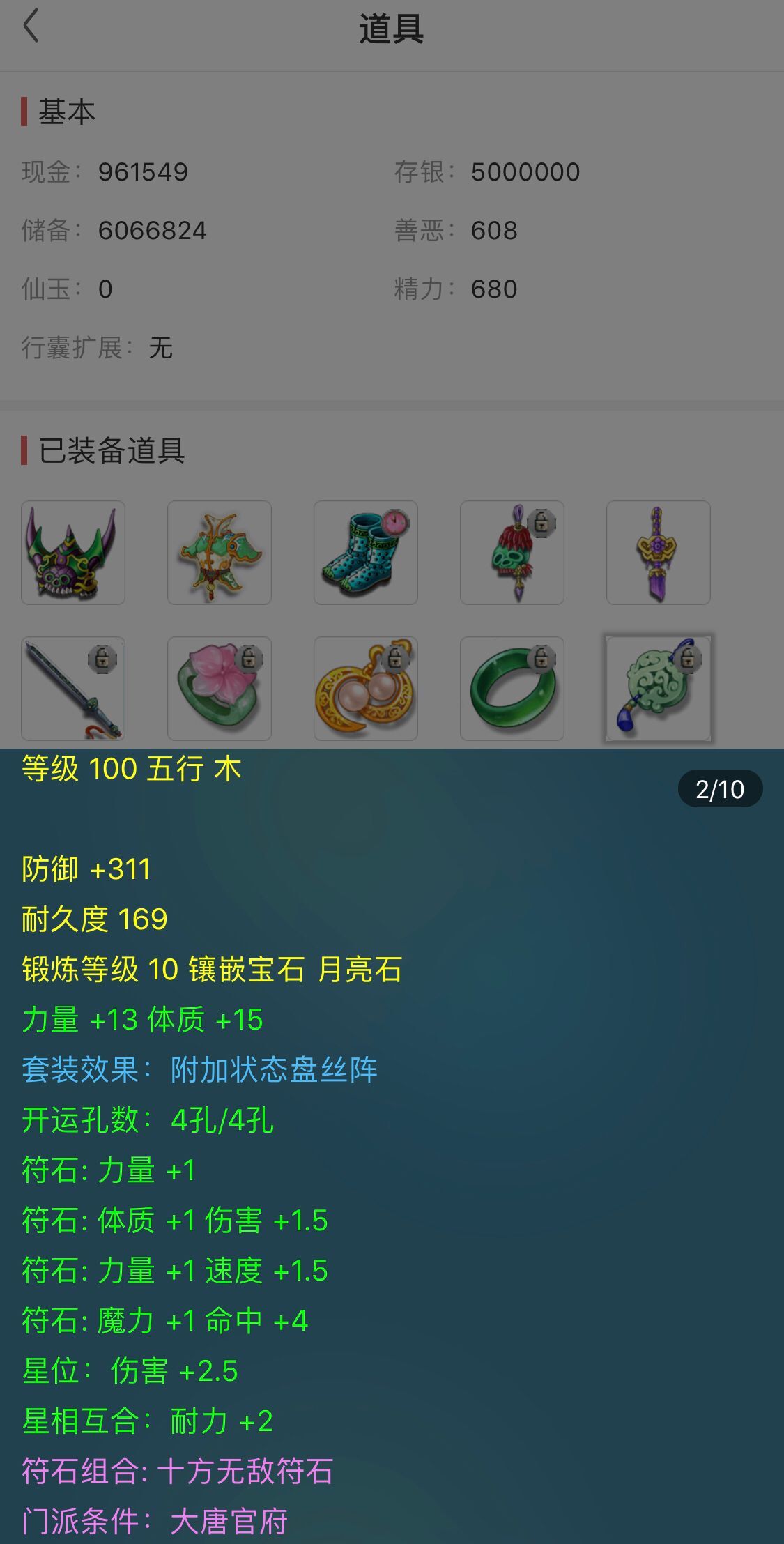Open the green armor equipment icon

click(x=220, y=553)
